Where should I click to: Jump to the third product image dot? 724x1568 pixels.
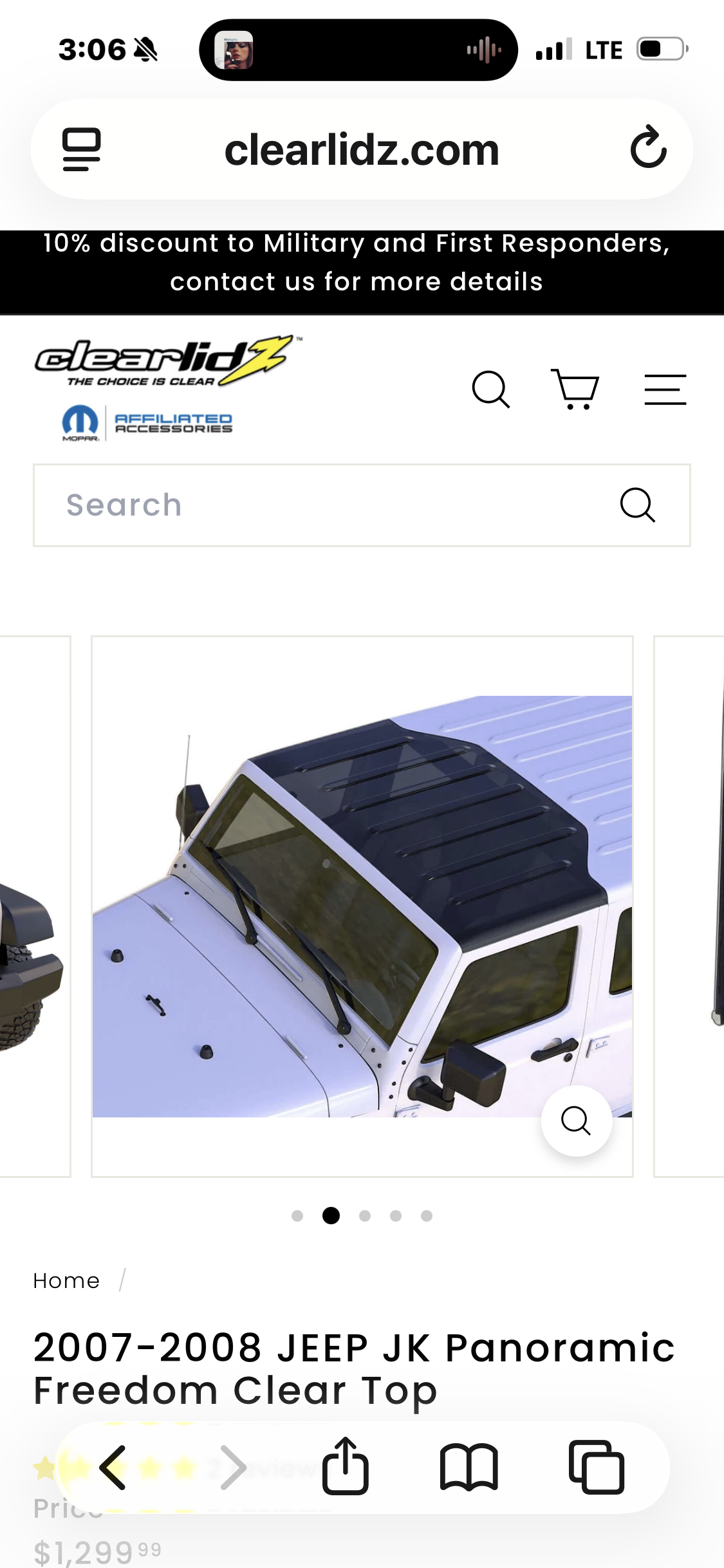(x=365, y=1216)
